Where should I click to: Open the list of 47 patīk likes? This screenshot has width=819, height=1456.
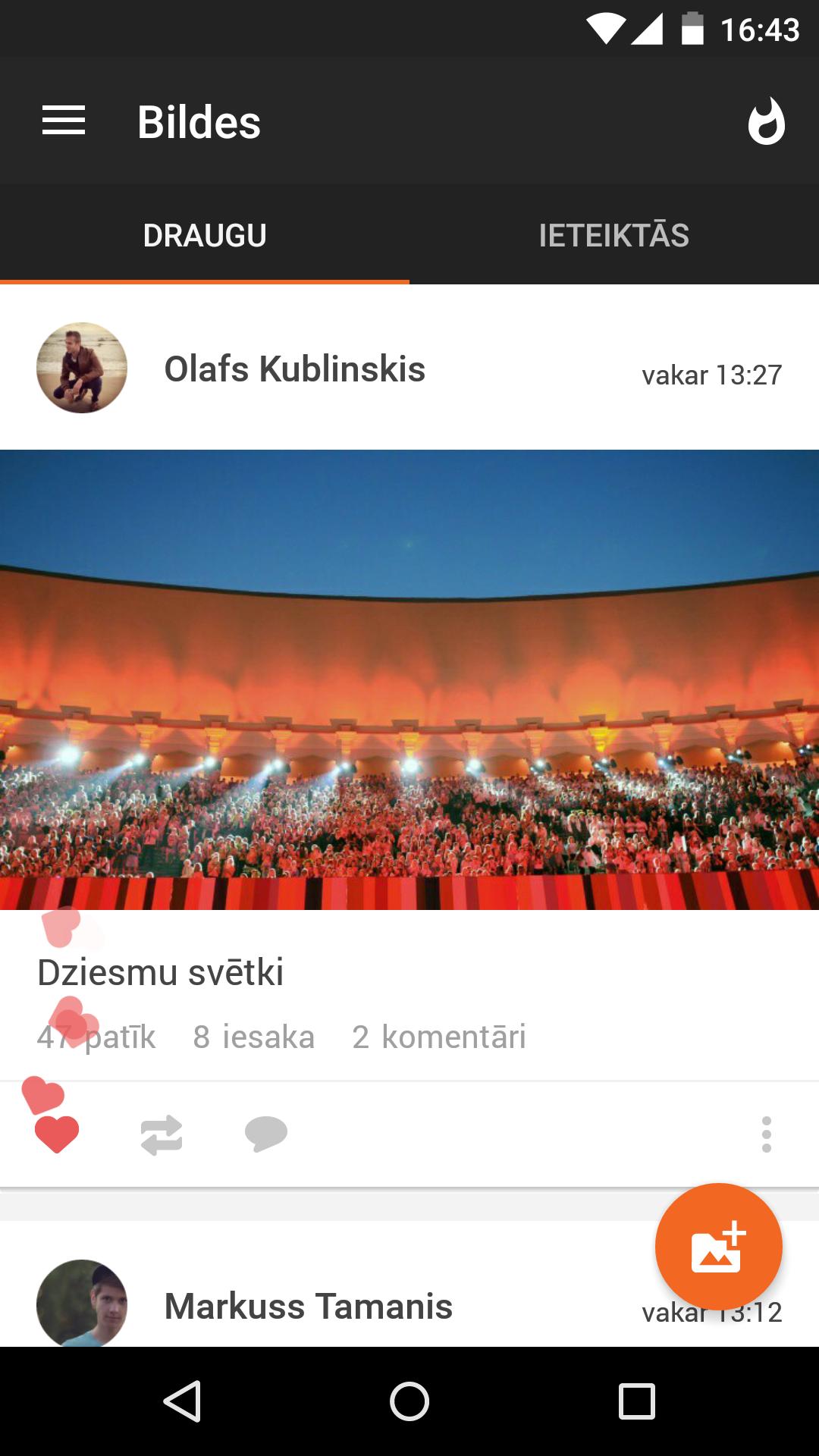click(x=96, y=1037)
